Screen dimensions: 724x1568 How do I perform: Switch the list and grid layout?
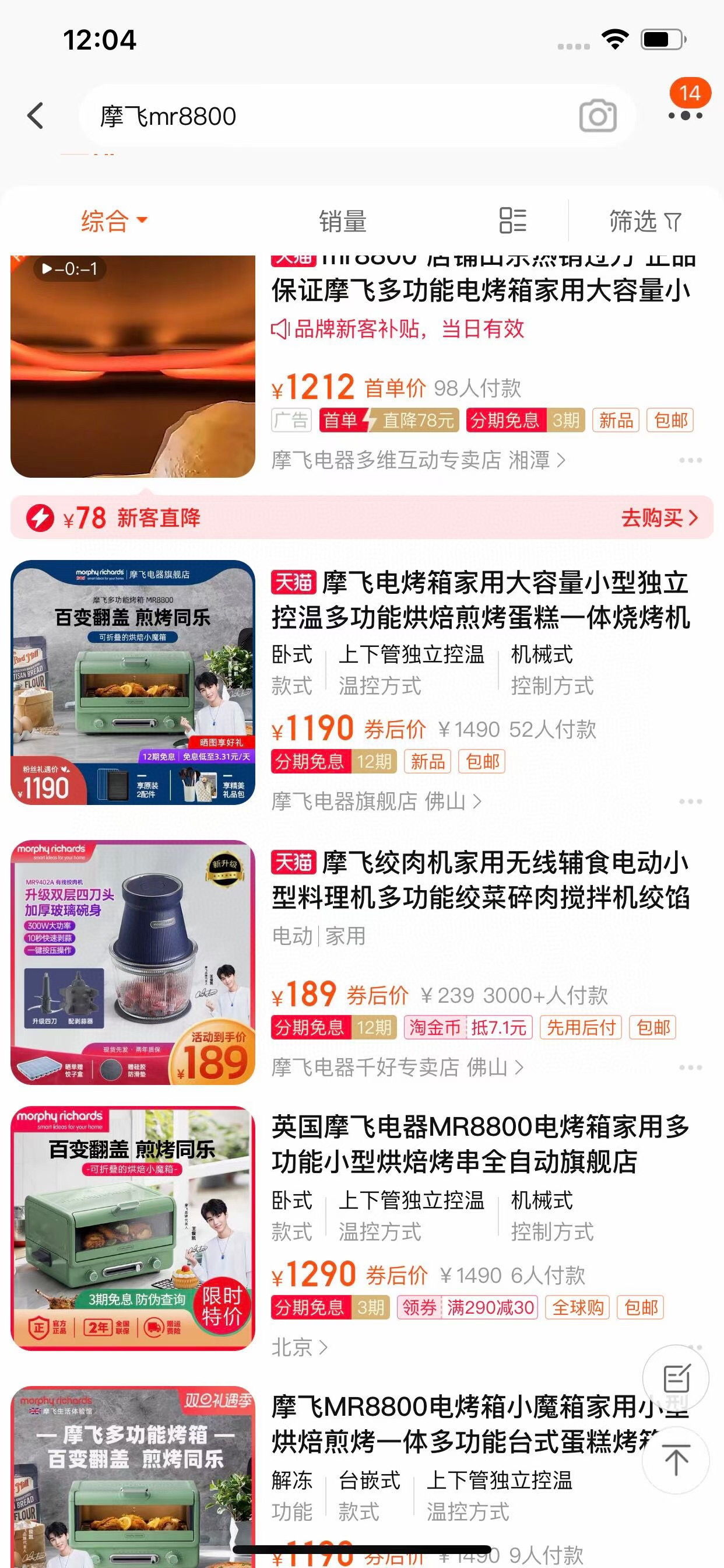click(512, 220)
